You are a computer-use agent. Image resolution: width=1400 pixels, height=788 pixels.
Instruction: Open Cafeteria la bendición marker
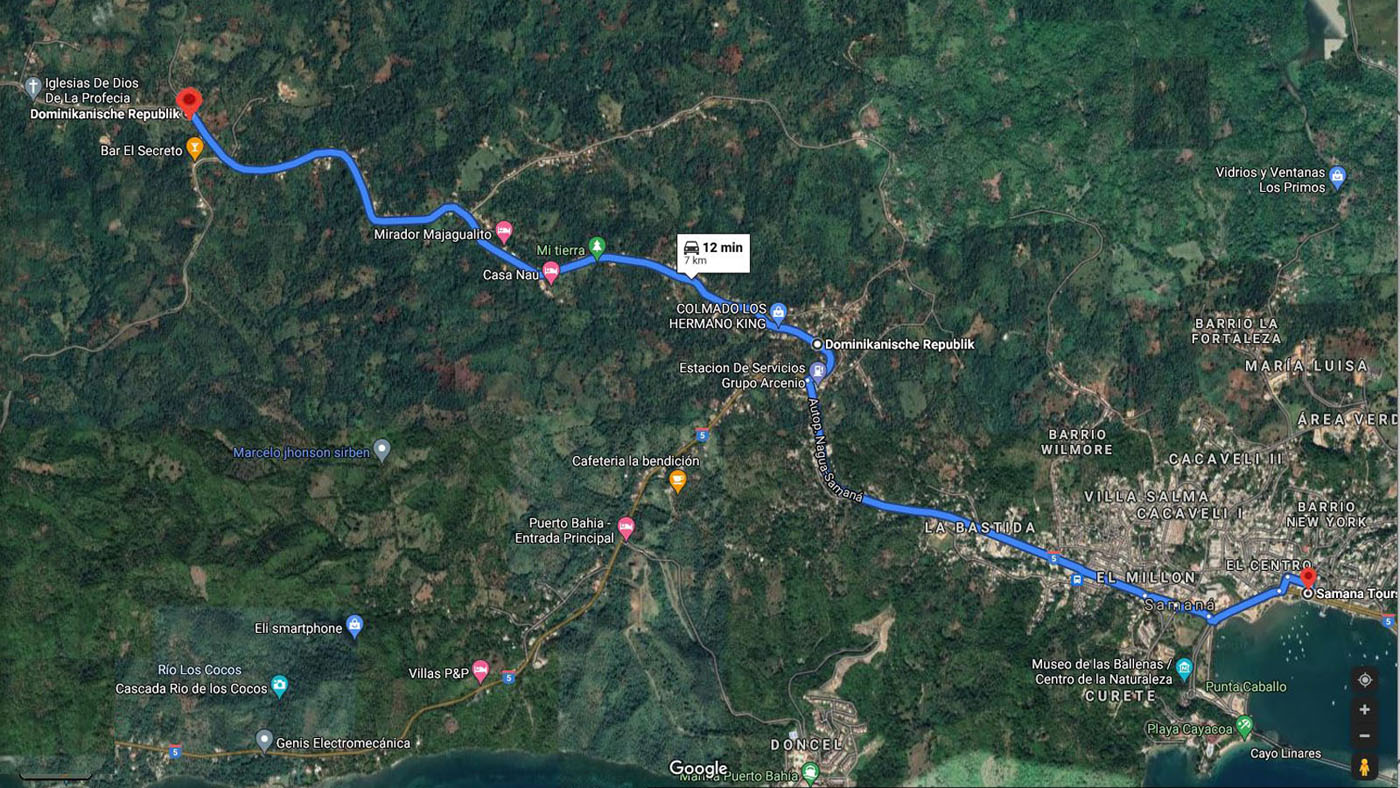pos(678,481)
